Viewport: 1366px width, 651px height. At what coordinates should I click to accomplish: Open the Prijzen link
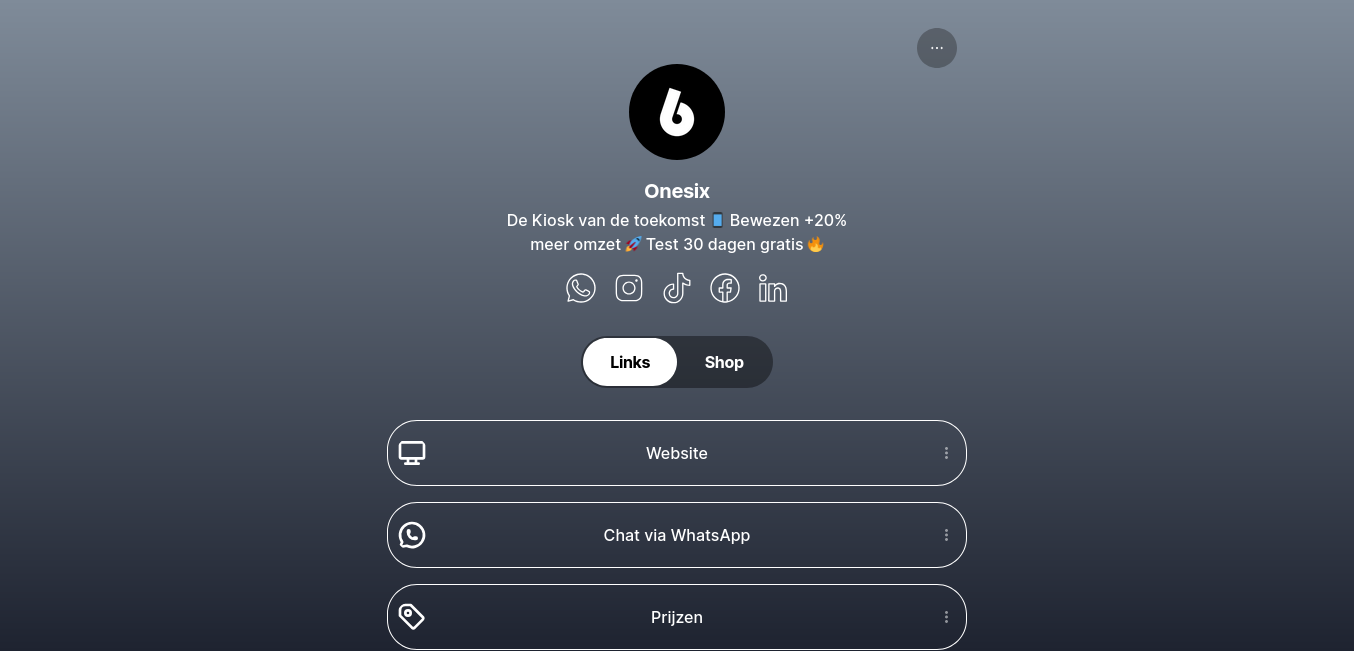click(676, 617)
